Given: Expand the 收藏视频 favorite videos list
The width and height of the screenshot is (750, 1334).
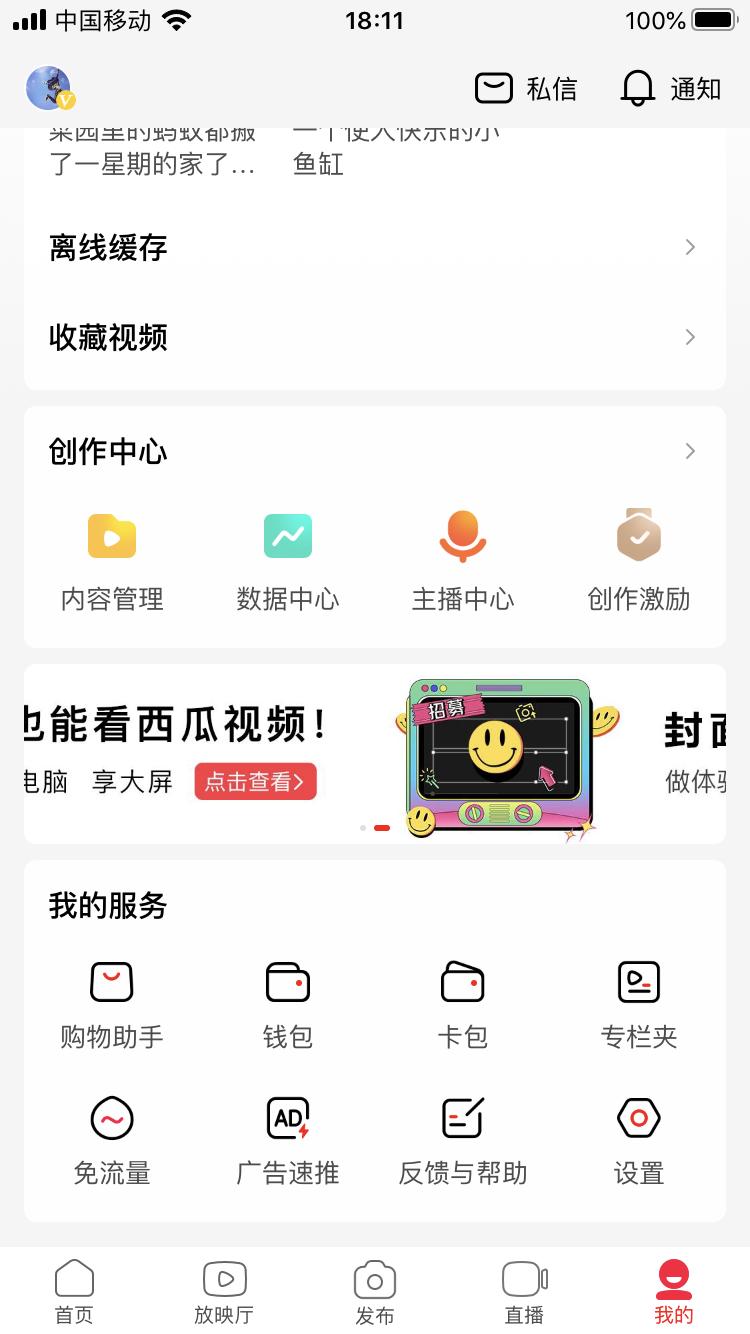Looking at the screenshot, I should pos(375,337).
